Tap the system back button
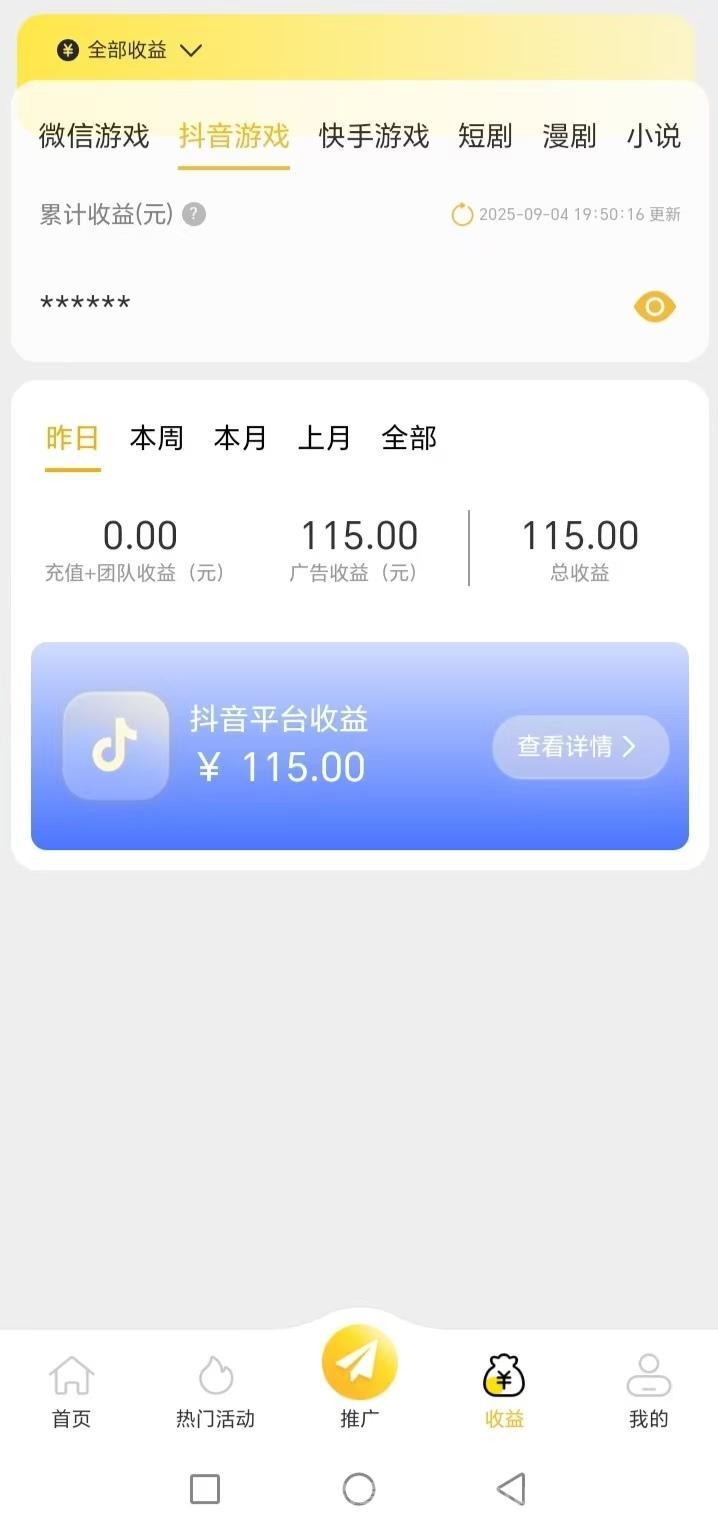The image size is (718, 1524). [x=511, y=1489]
